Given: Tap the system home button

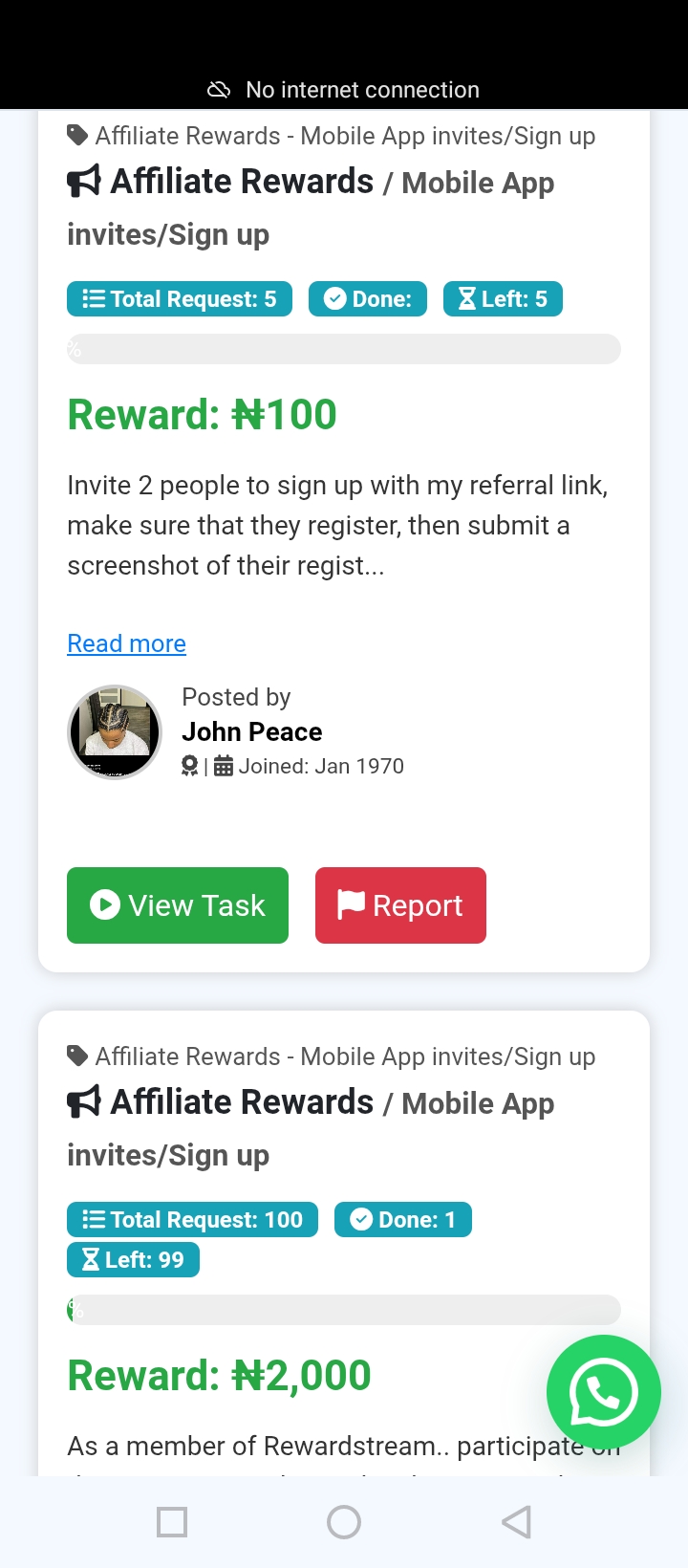Looking at the screenshot, I should (x=344, y=1521).
